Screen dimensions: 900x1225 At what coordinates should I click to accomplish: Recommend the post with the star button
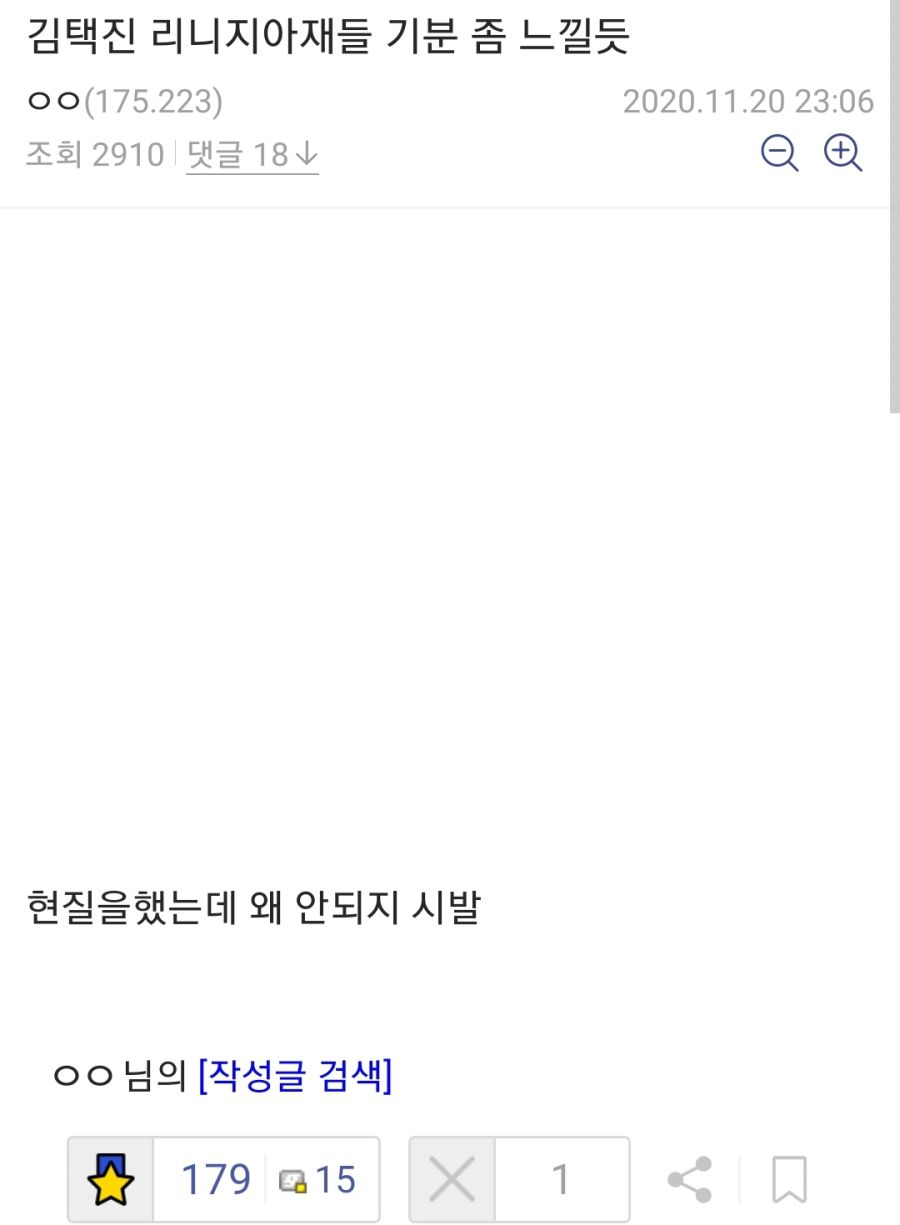(111, 1180)
